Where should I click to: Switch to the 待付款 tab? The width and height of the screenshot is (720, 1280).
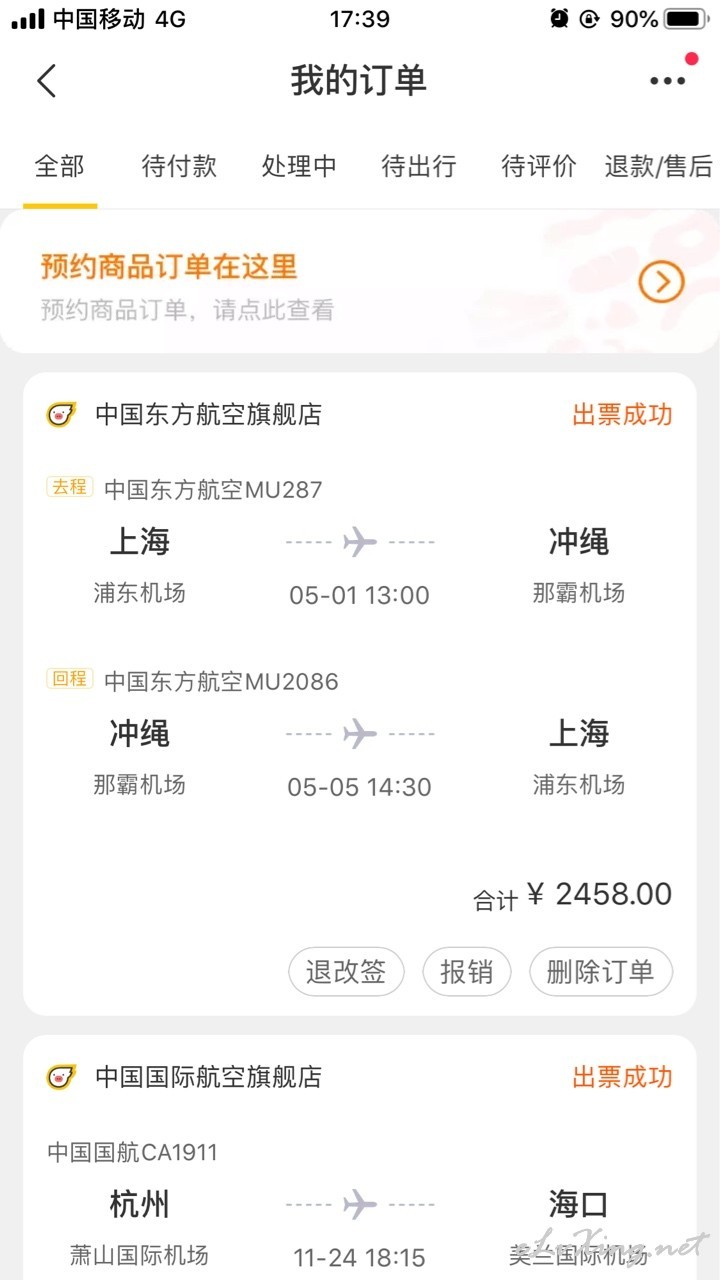tap(179, 166)
